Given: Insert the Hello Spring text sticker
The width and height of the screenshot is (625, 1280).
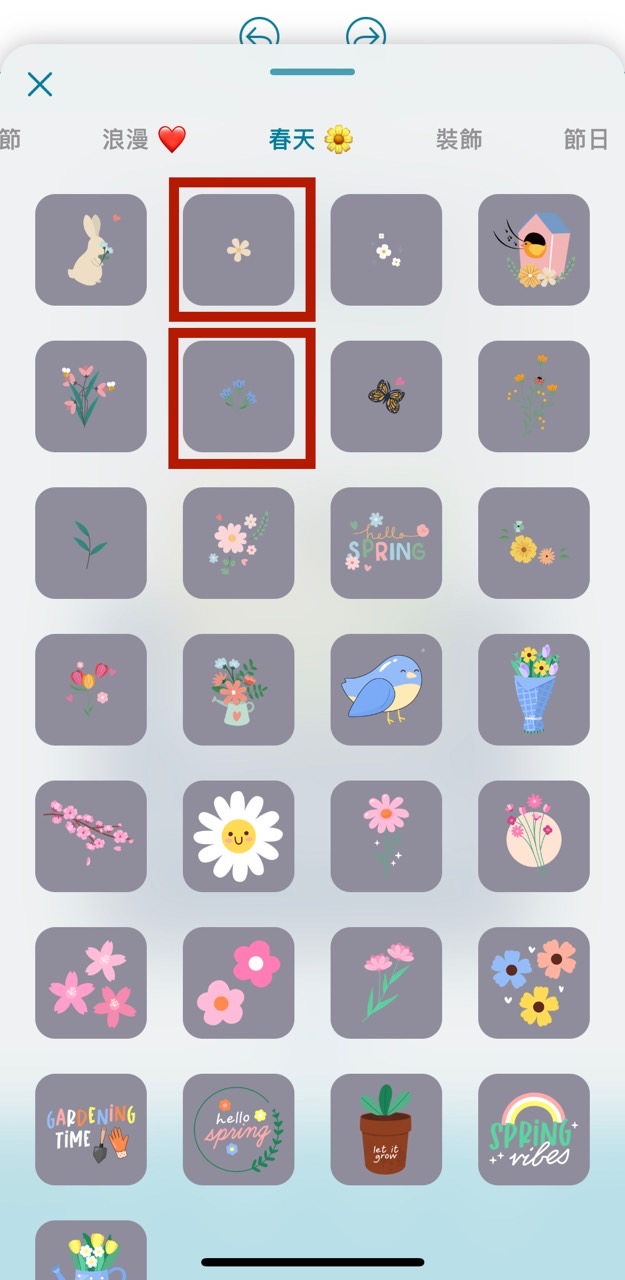Looking at the screenshot, I should 386,543.
